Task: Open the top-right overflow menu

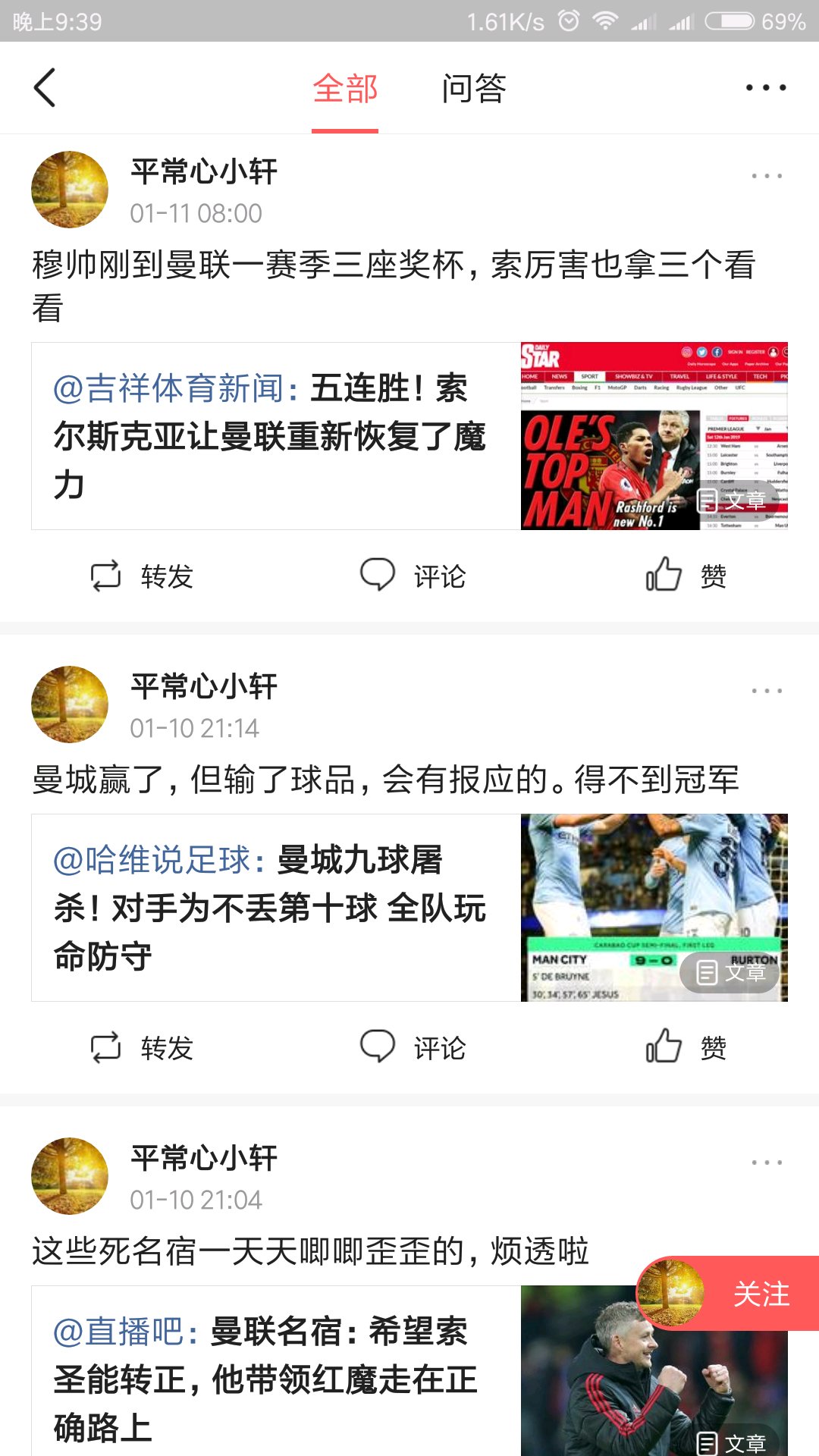Action: [x=766, y=87]
